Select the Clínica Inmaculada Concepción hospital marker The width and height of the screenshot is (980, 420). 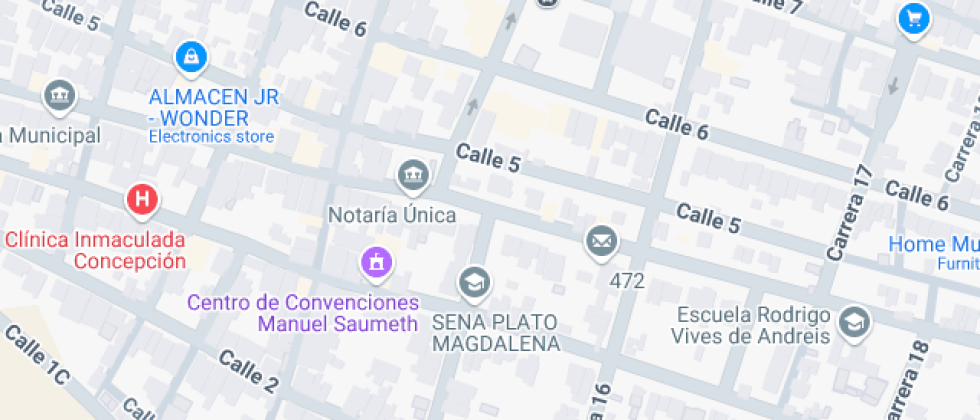142,200
